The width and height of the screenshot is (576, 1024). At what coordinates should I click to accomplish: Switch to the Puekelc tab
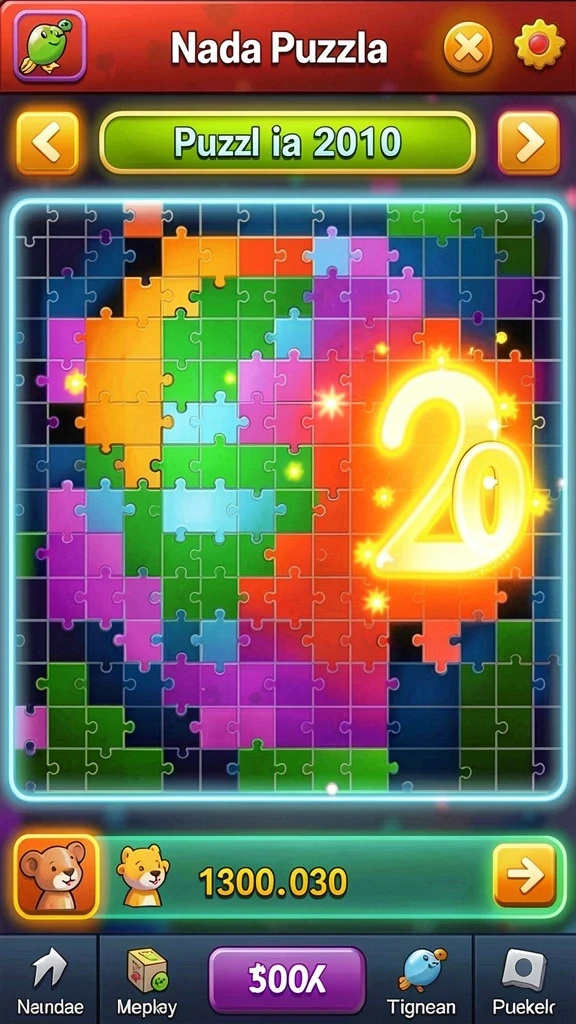[x=524, y=980]
